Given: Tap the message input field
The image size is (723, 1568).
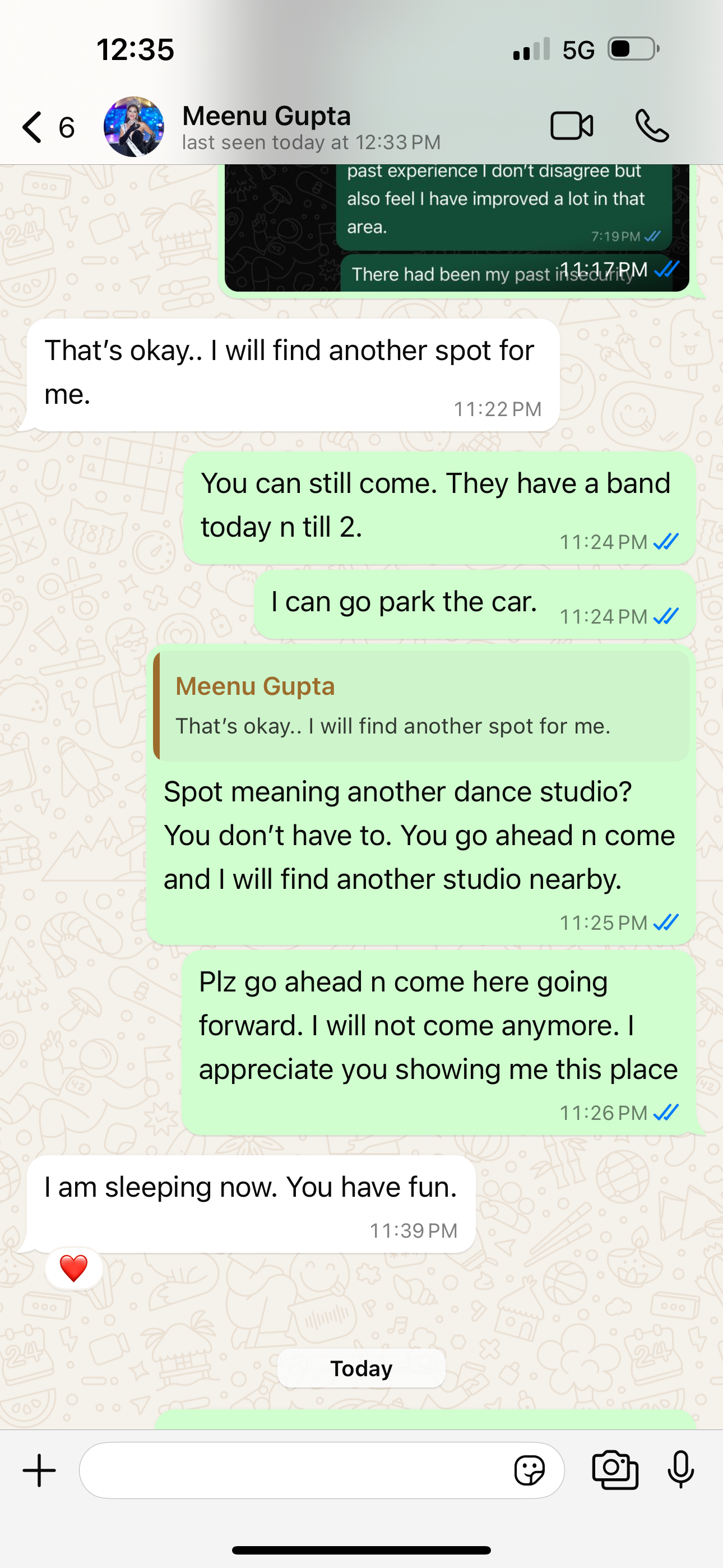Looking at the screenshot, I should coord(292,1470).
